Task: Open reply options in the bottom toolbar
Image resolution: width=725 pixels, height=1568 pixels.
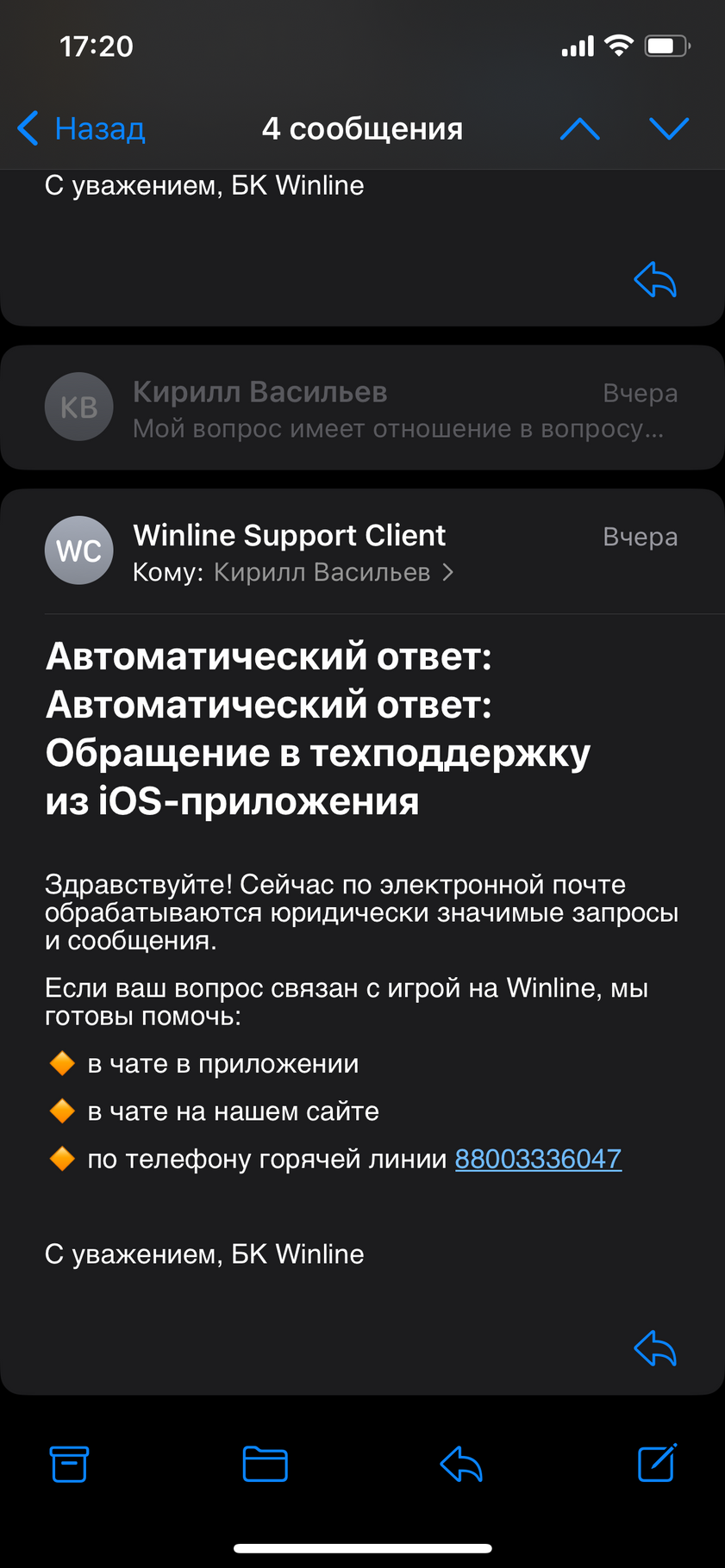Action: pos(461,1464)
